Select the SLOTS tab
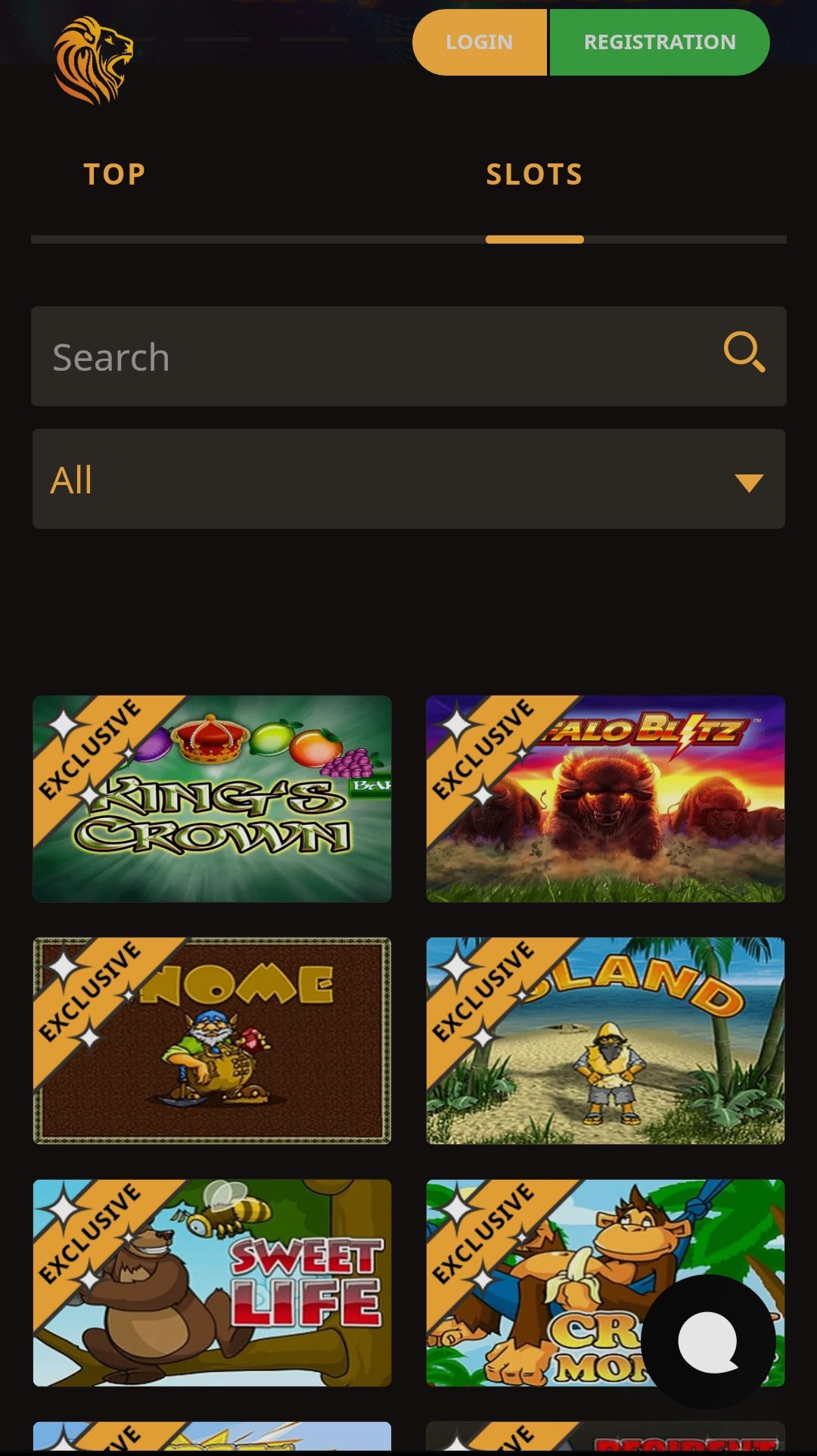Viewport: 817px width, 1456px height. pos(534,175)
